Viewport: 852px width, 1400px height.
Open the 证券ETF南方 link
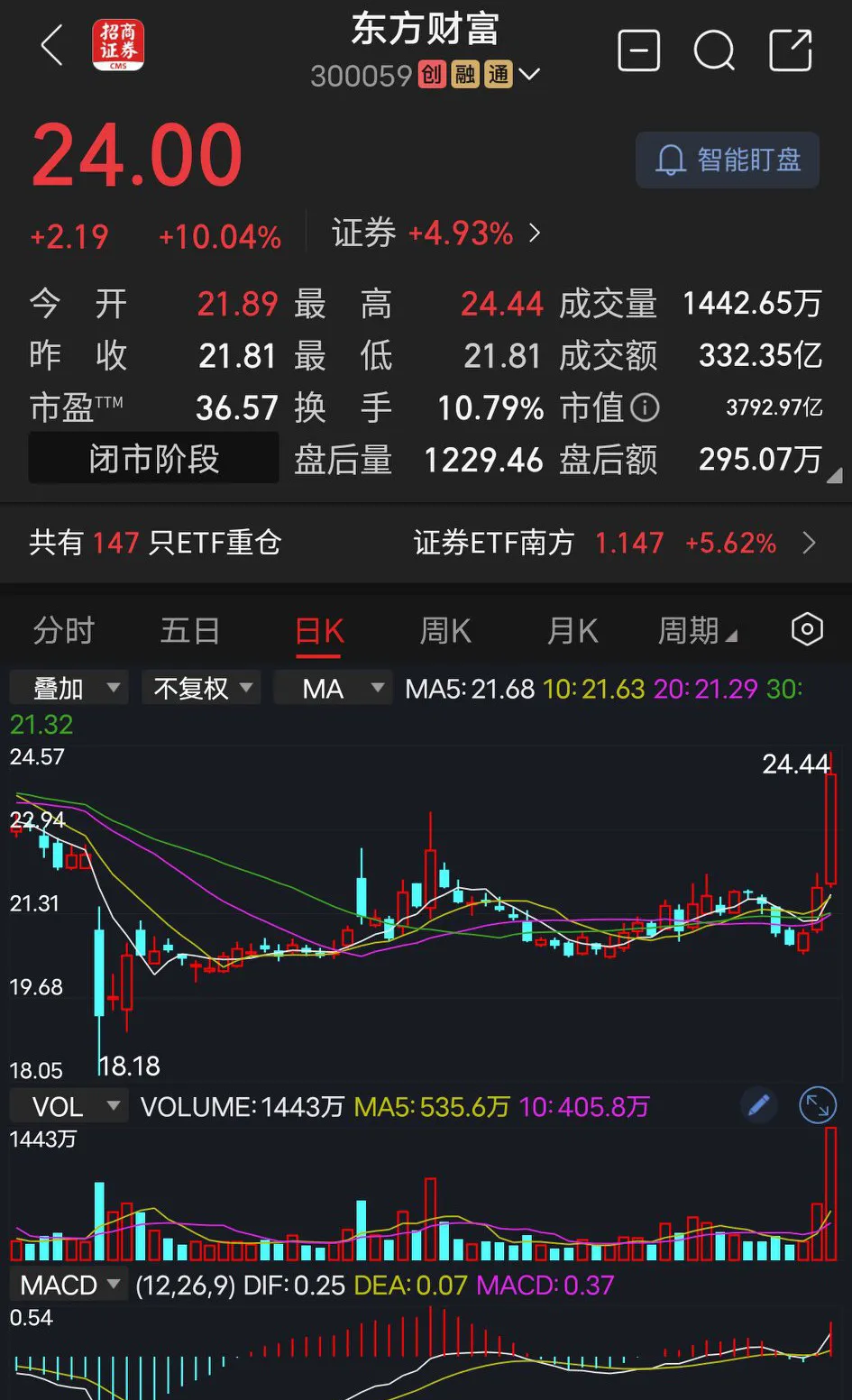(x=494, y=543)
